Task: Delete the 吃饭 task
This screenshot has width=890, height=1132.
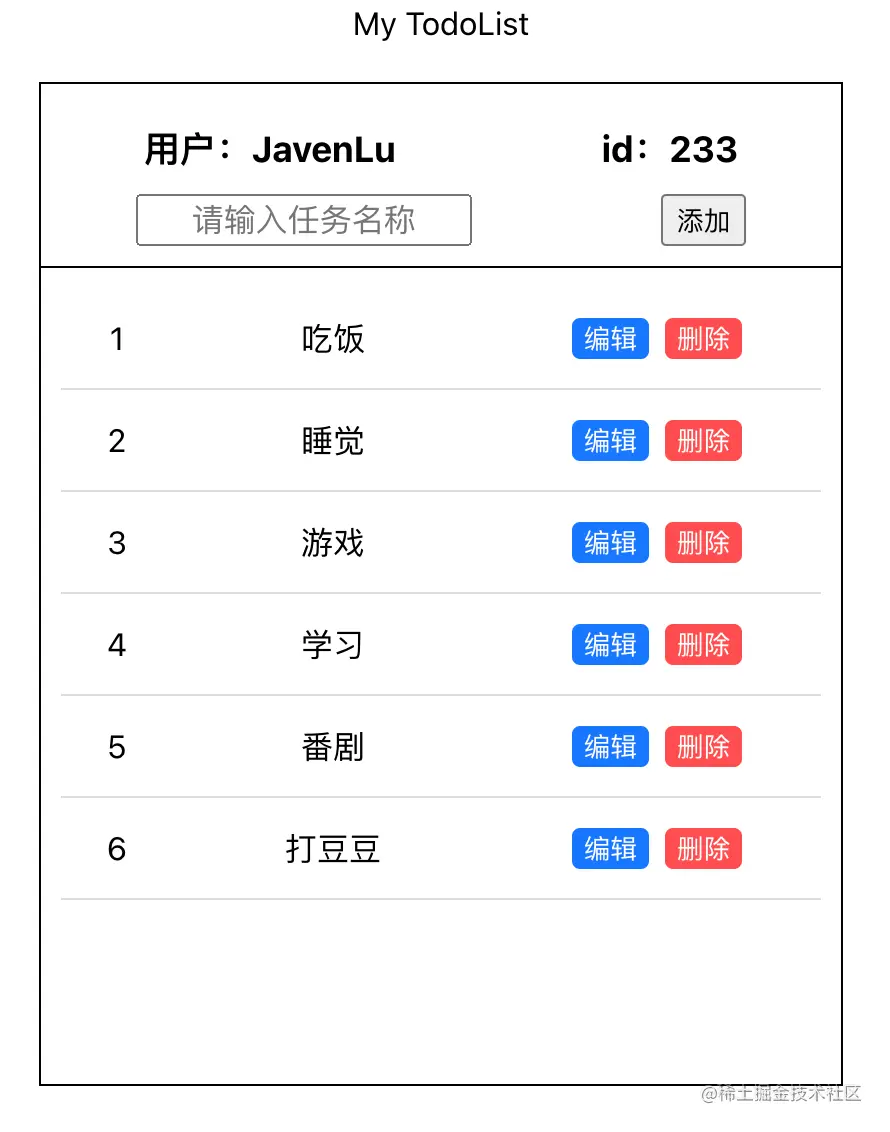Action: (x=703, y=339)
